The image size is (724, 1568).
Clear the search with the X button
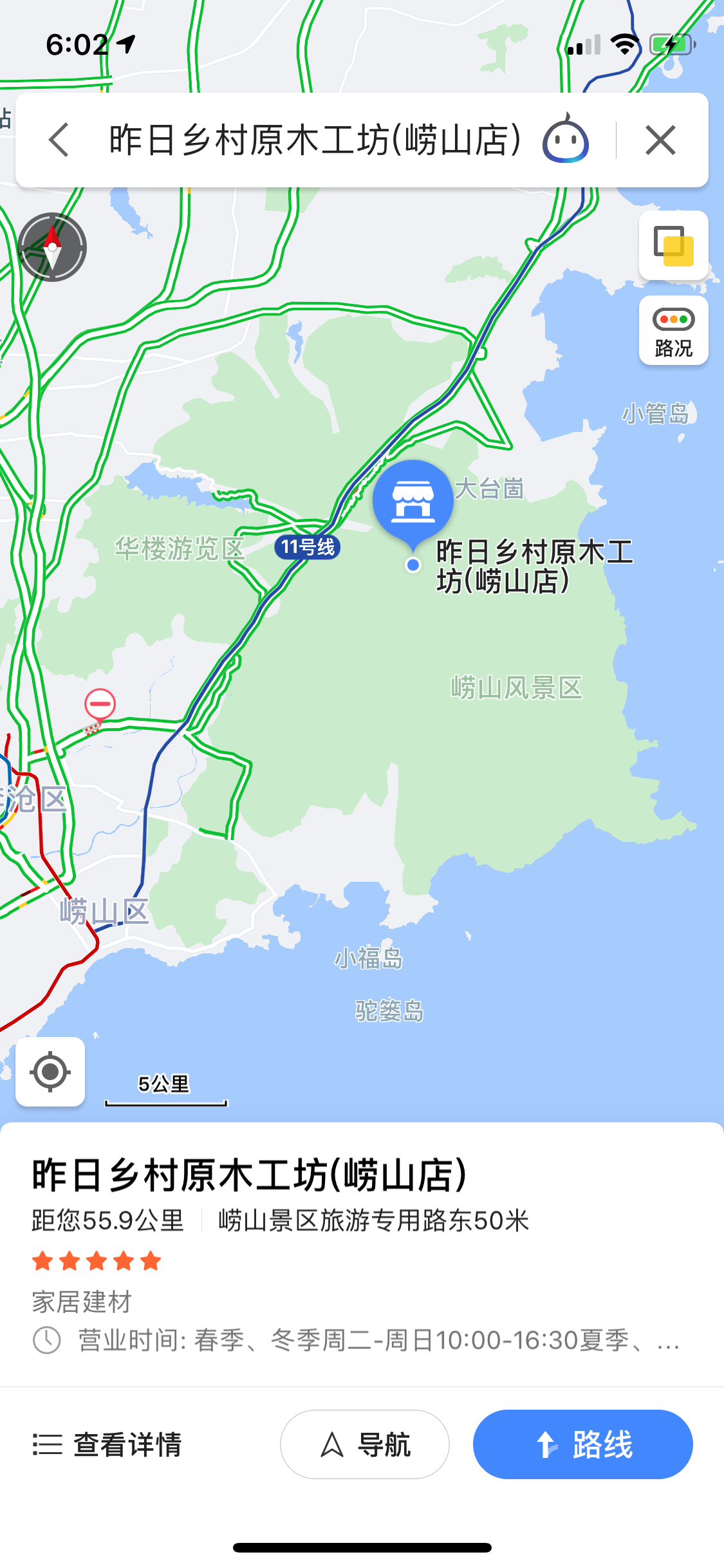(x=660, y=140)
